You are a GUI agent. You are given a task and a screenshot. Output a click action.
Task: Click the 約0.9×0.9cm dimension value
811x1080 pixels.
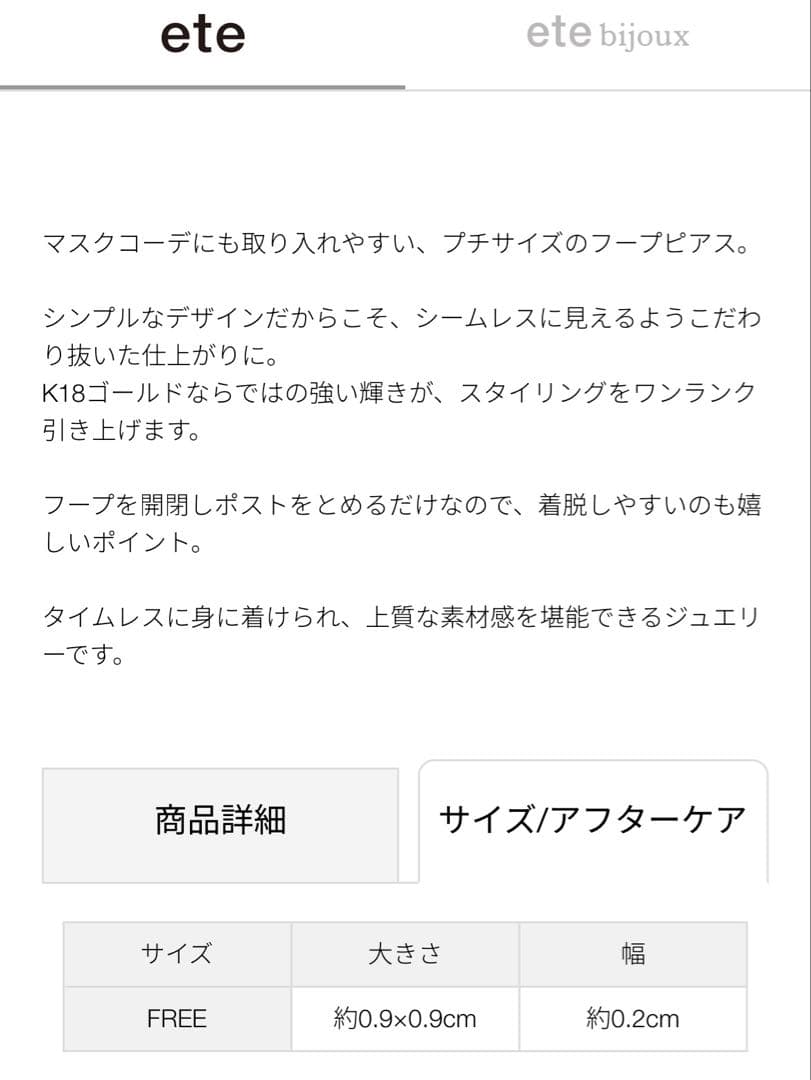point(404,1019)
